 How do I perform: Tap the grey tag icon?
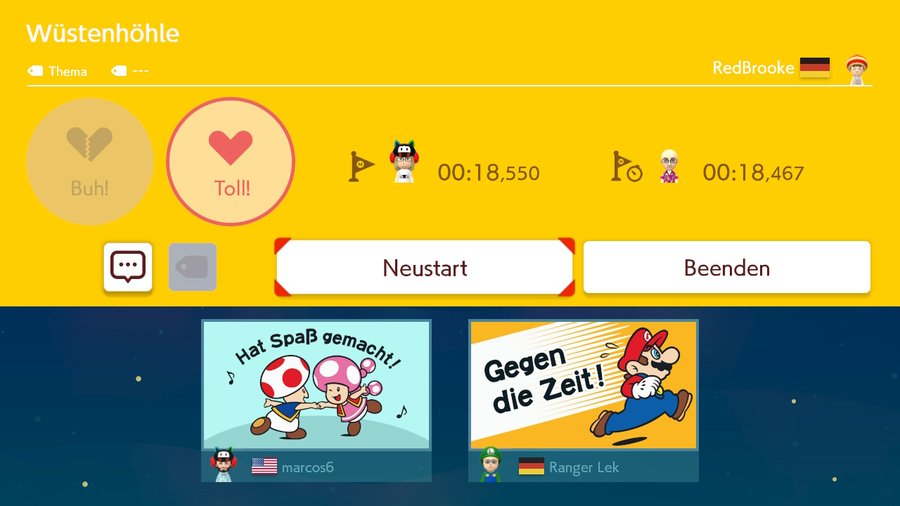(x=192, y=267)
